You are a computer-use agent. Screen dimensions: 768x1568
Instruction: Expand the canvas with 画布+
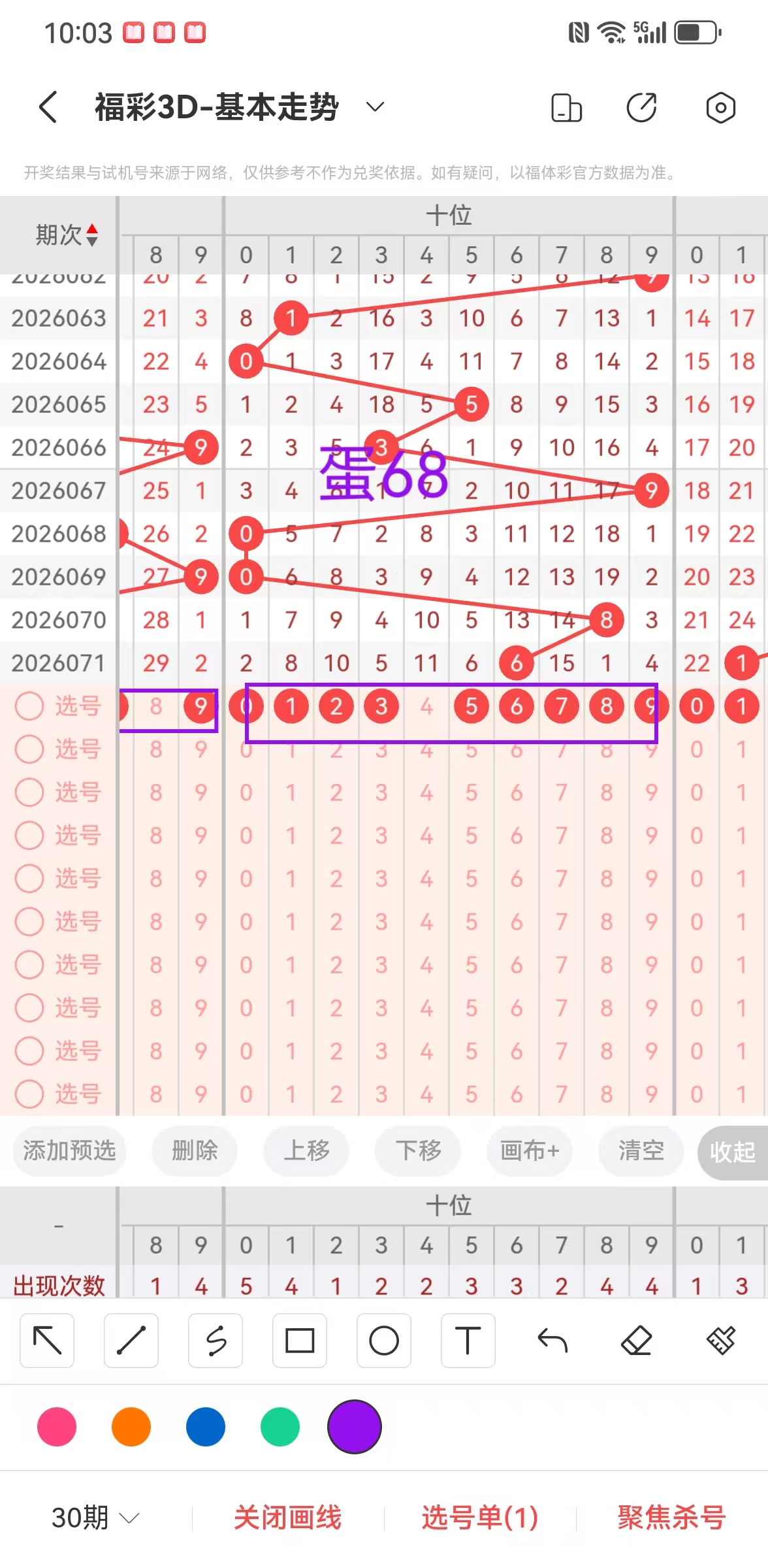tap(530, 1151)
